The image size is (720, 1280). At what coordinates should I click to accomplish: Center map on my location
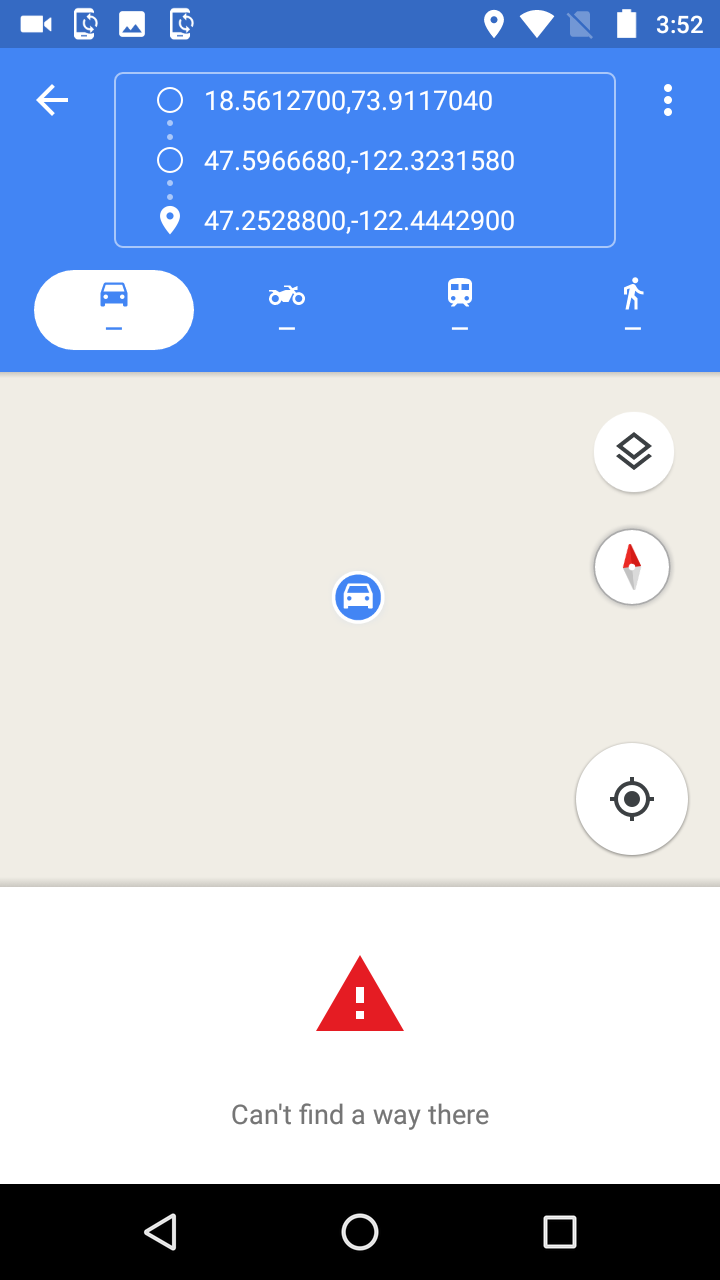pyautogui.click(x=631, y=799)
